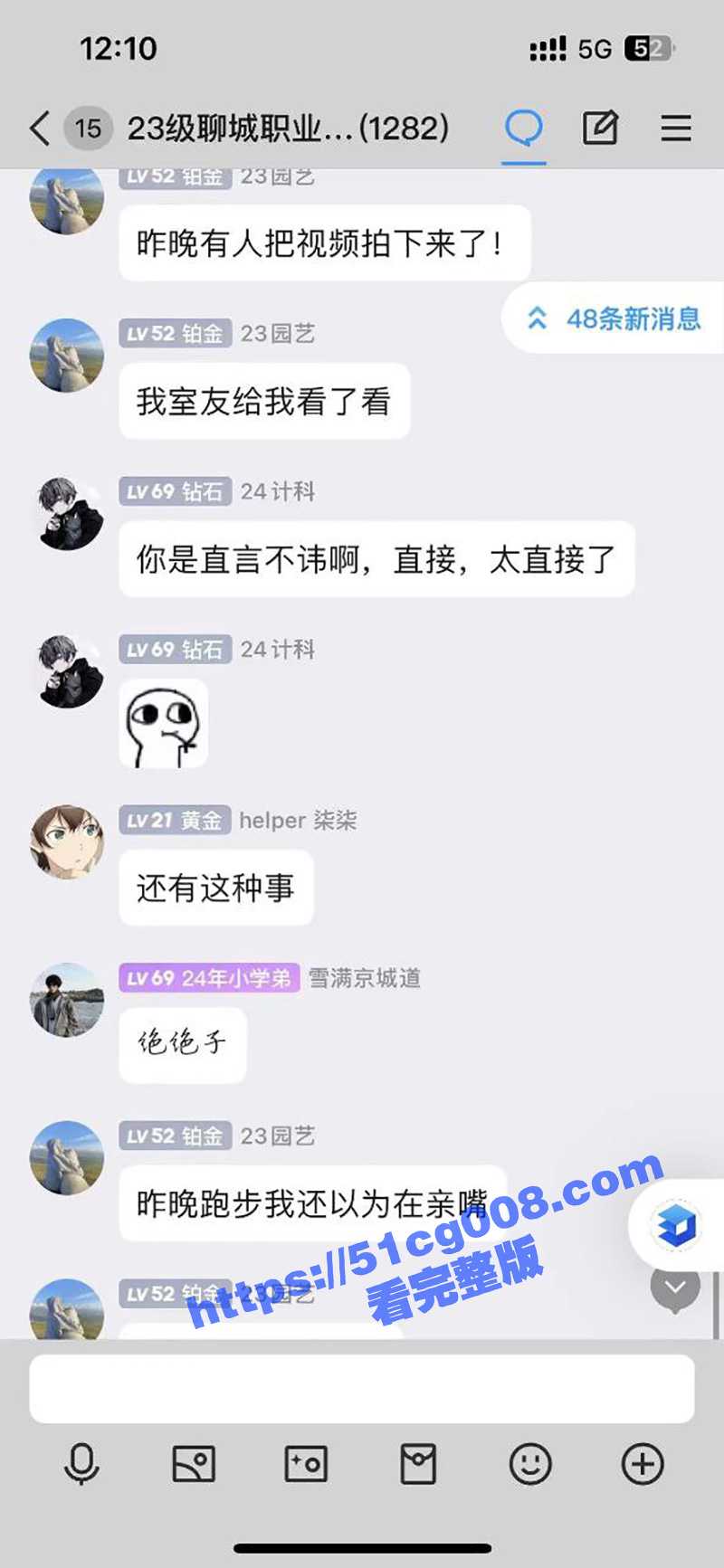Start voice input with the microphone icon
Screen dimensions: 724x1568
click(81, 1464)
